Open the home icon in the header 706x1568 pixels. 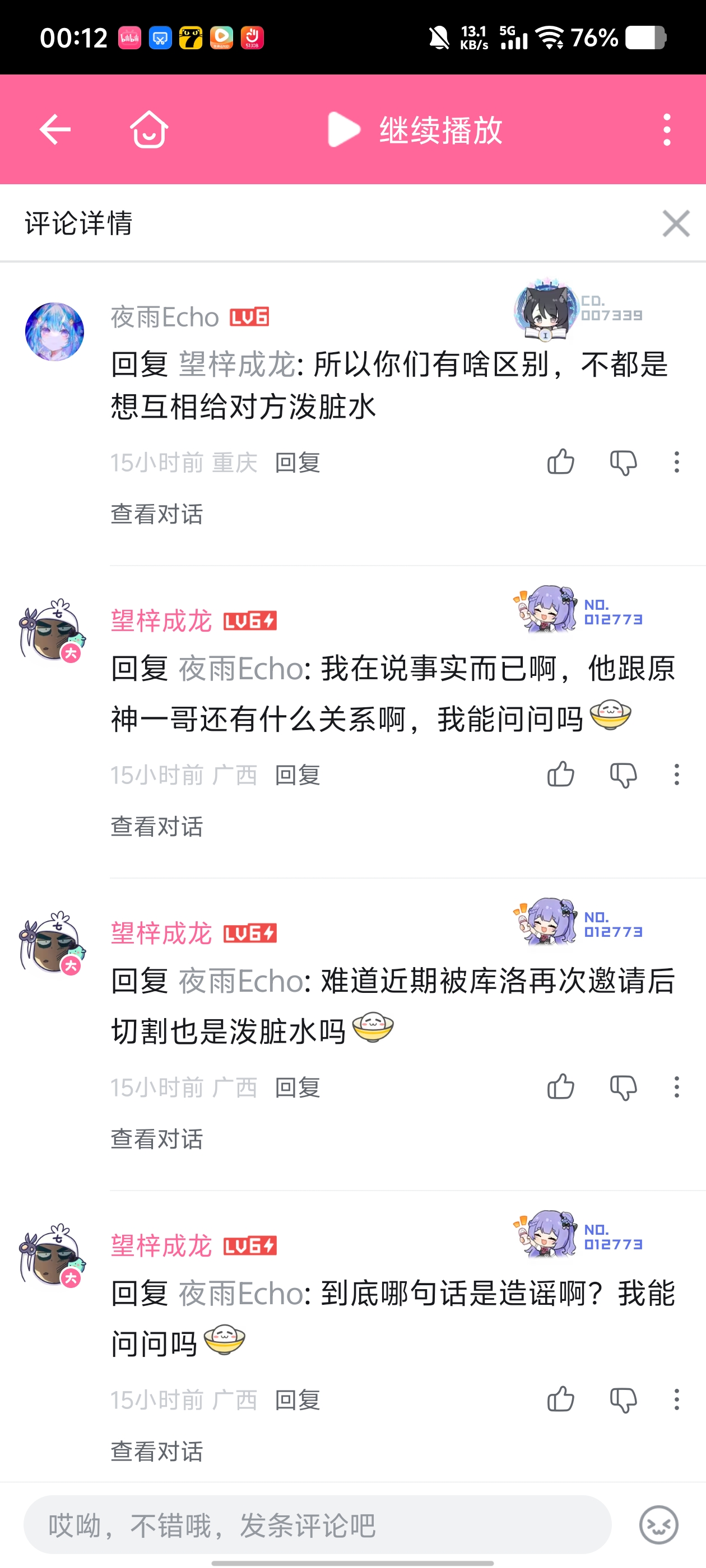click(149, 129)
